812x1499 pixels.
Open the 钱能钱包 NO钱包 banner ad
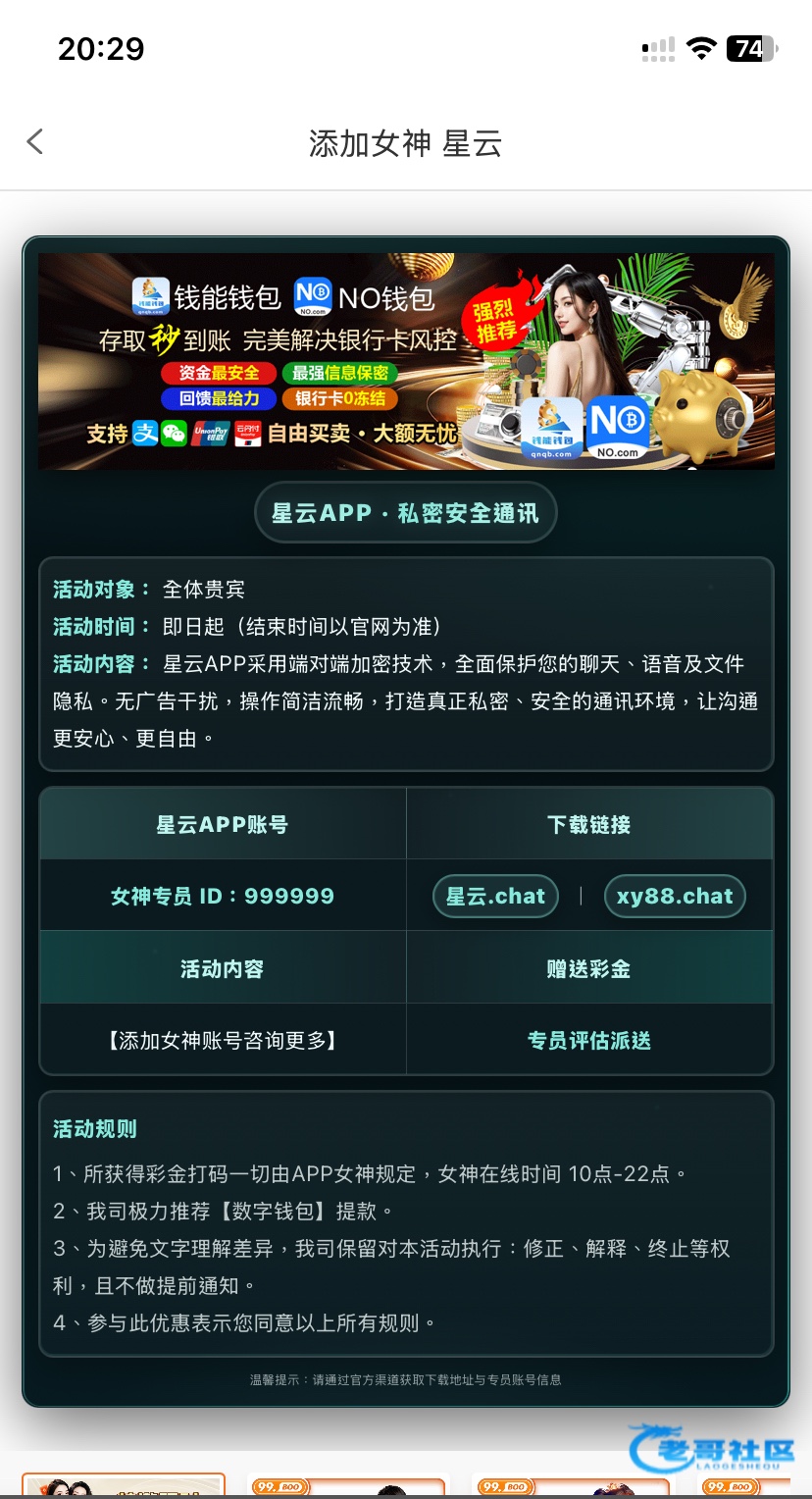coord(406,361)
